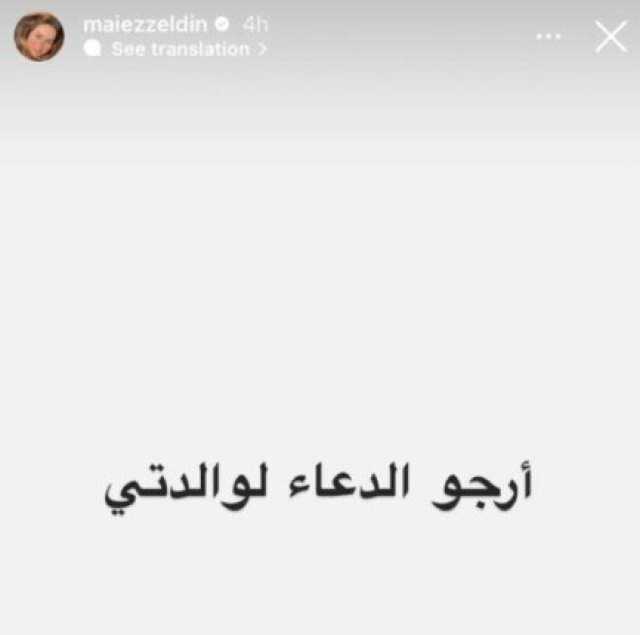This screenshot has height=635, width=640.
Task: Open the three-dot more options menu
Action: pos(549,36)
